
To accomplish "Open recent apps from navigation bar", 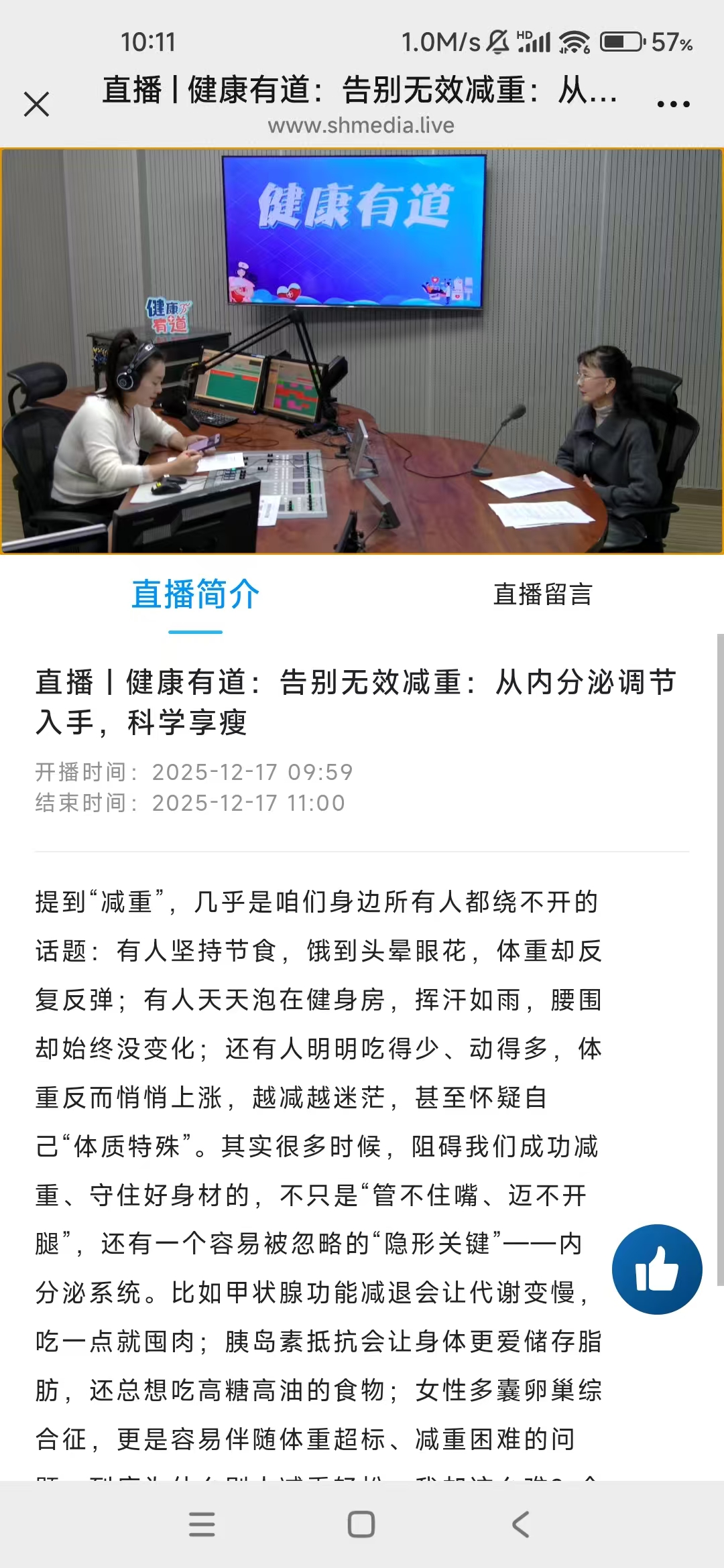I will [x=202, y=1524].
